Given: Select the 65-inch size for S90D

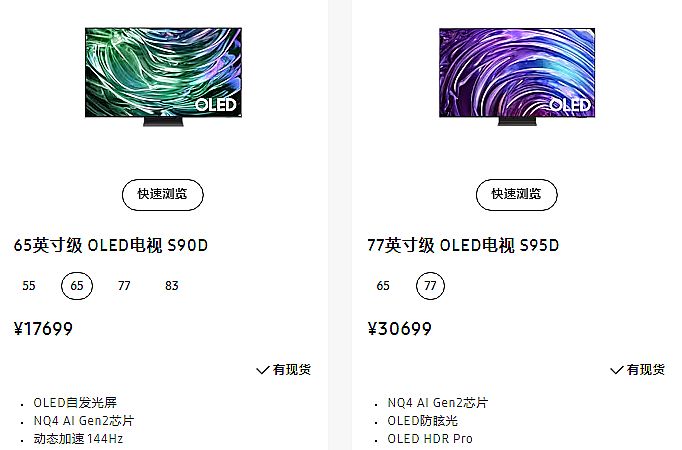Looking at the screenshot, I should (77, 286).
